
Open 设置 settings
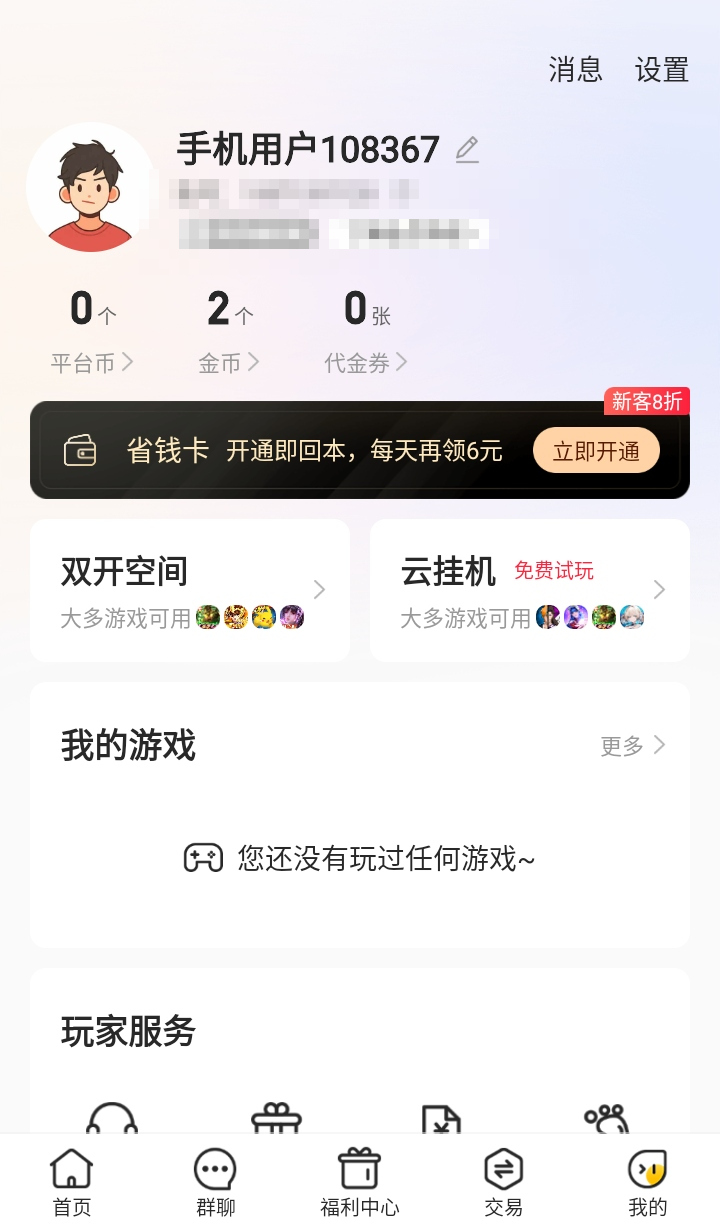point(661,69)
